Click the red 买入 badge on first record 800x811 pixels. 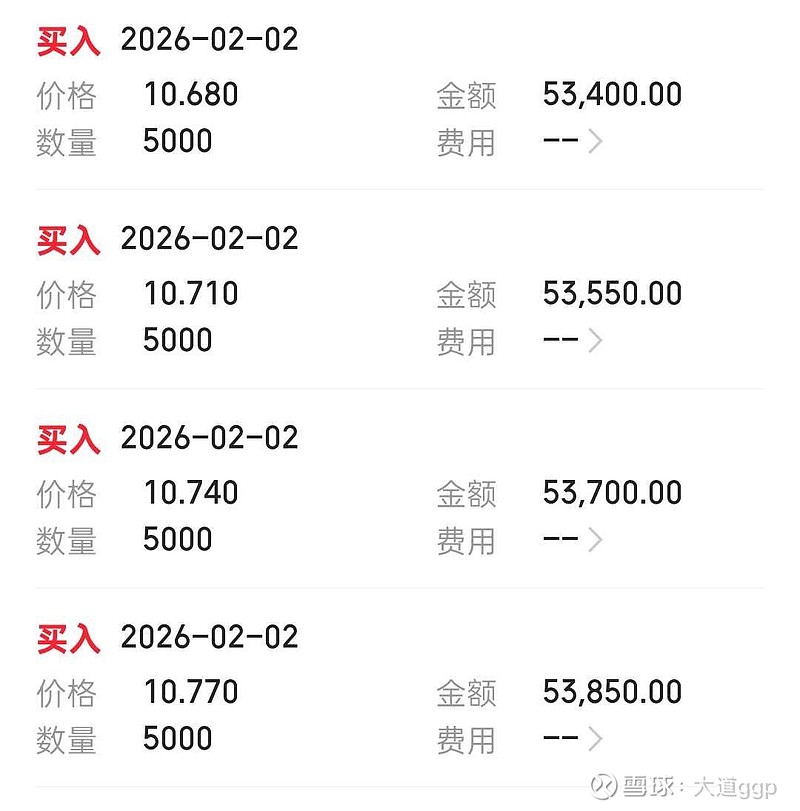pos(67,40)
